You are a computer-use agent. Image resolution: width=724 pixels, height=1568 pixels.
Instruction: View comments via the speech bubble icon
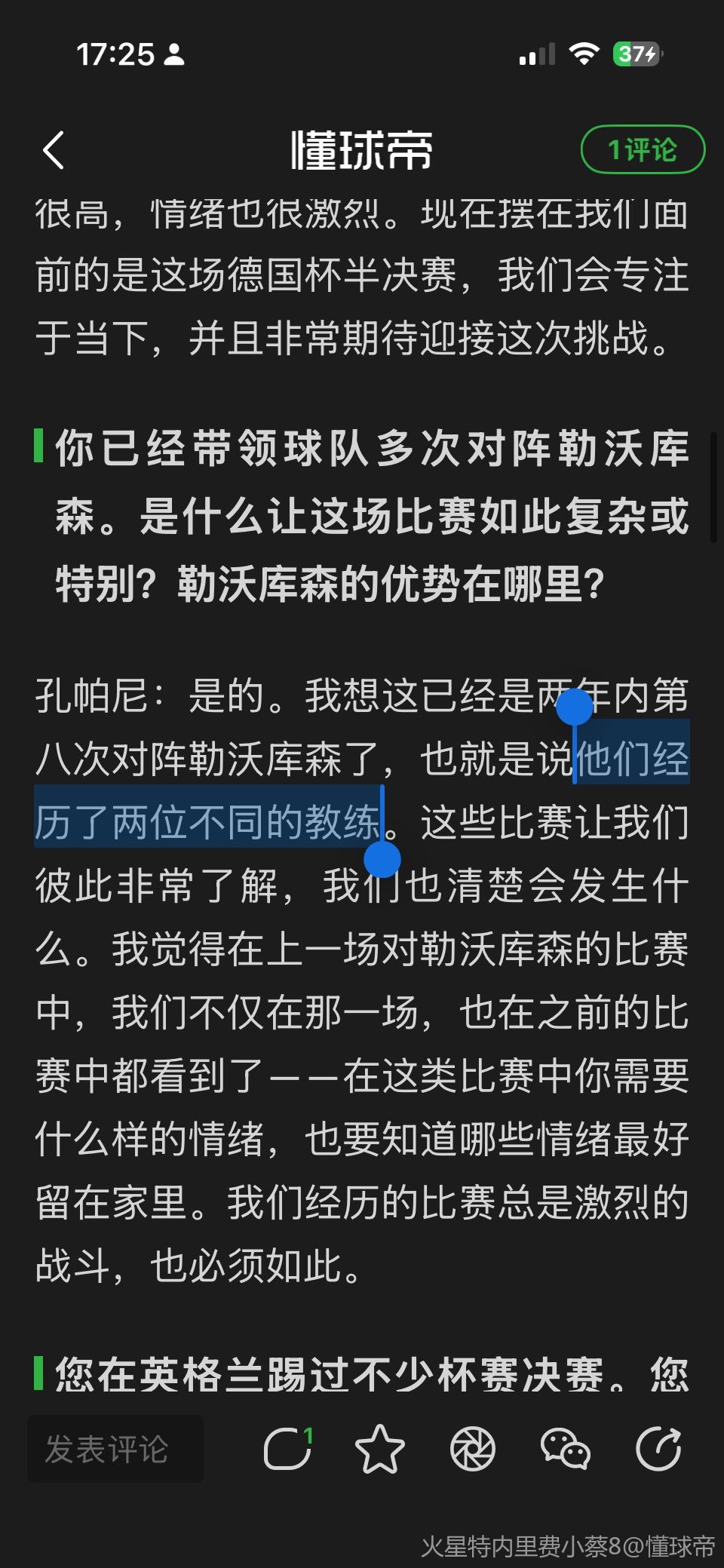point(287,1449)
